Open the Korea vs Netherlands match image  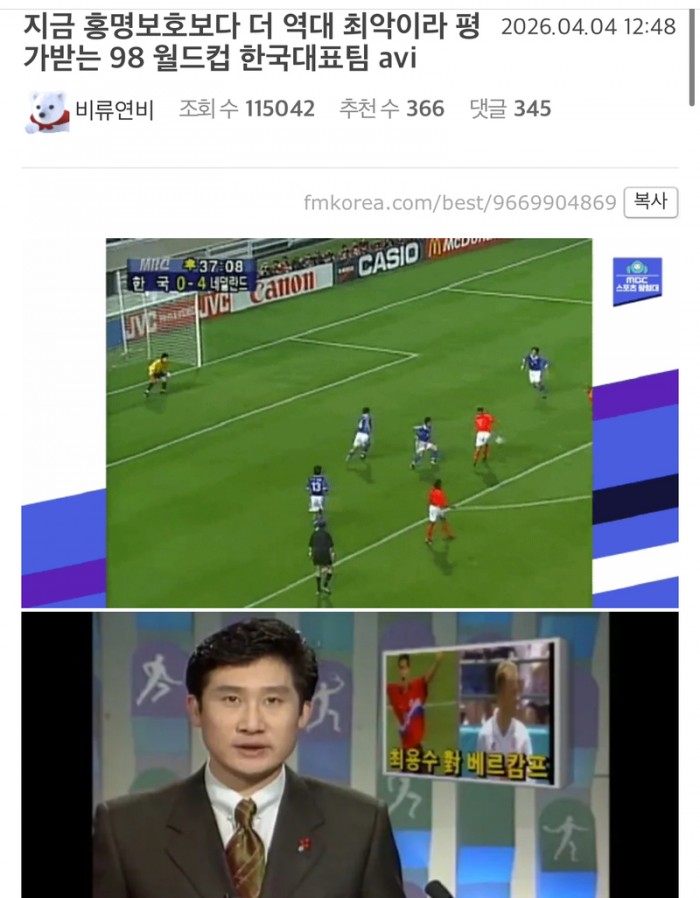349,422
